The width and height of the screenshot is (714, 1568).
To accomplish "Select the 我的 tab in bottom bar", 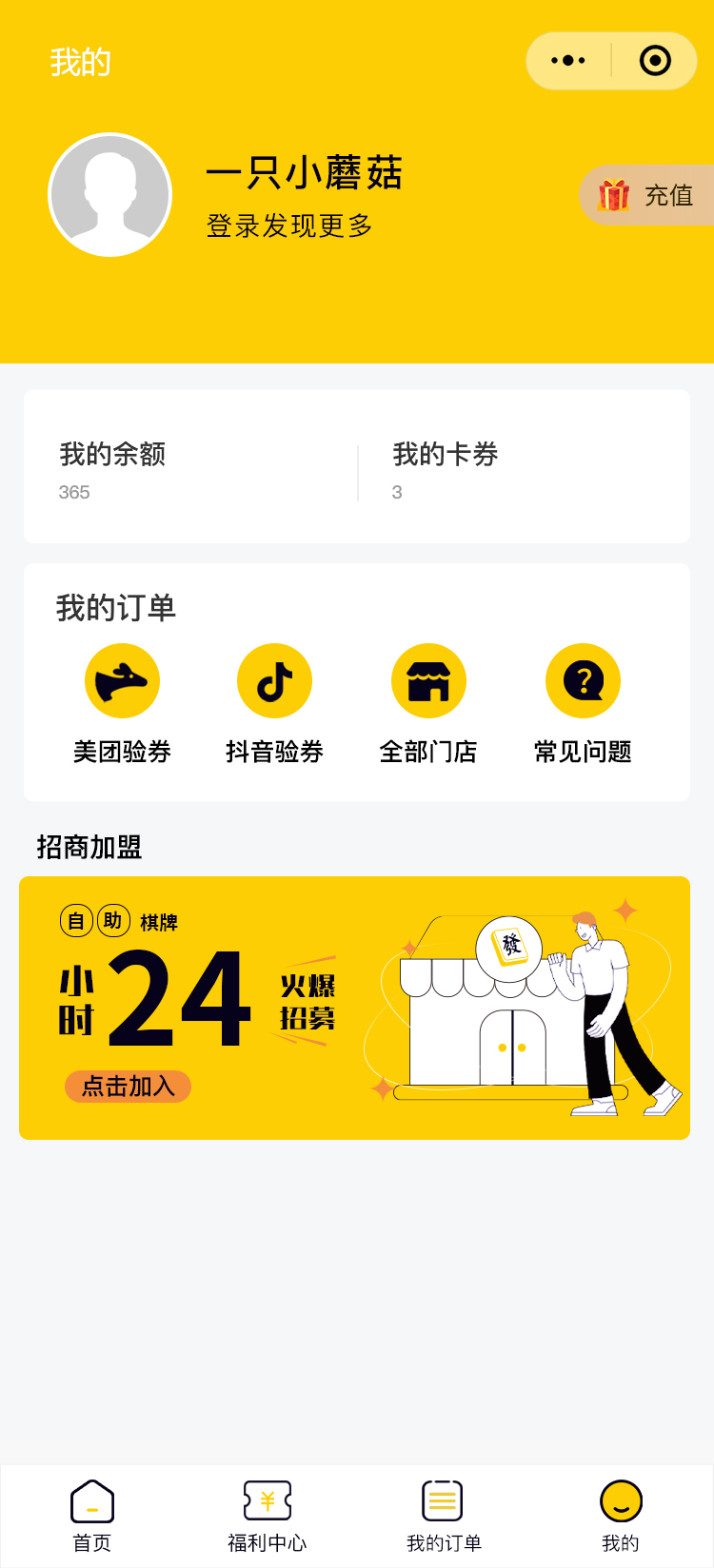I will (x=621, y=1515).
